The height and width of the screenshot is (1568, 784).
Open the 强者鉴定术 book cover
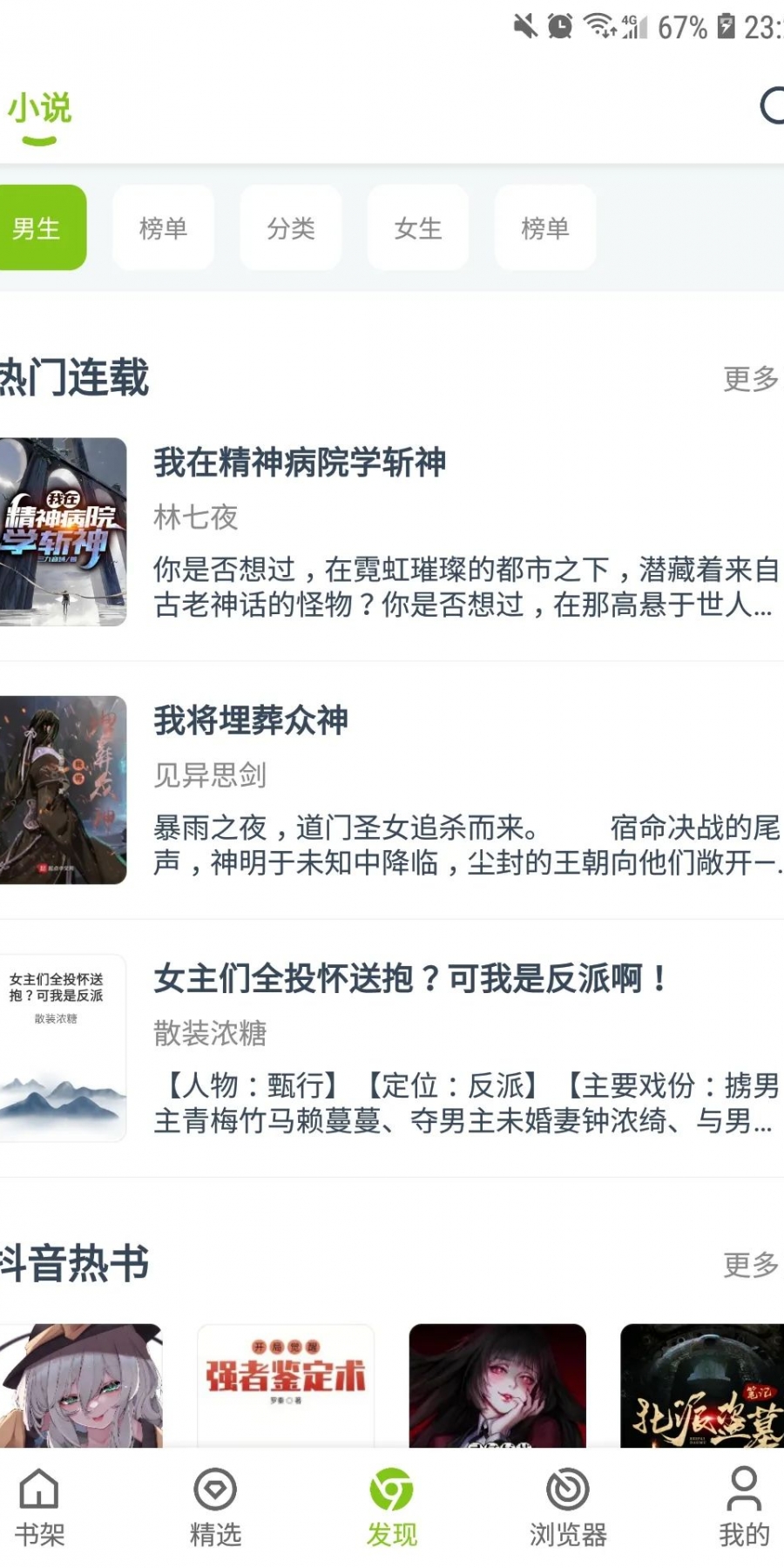click(286, 1385)
